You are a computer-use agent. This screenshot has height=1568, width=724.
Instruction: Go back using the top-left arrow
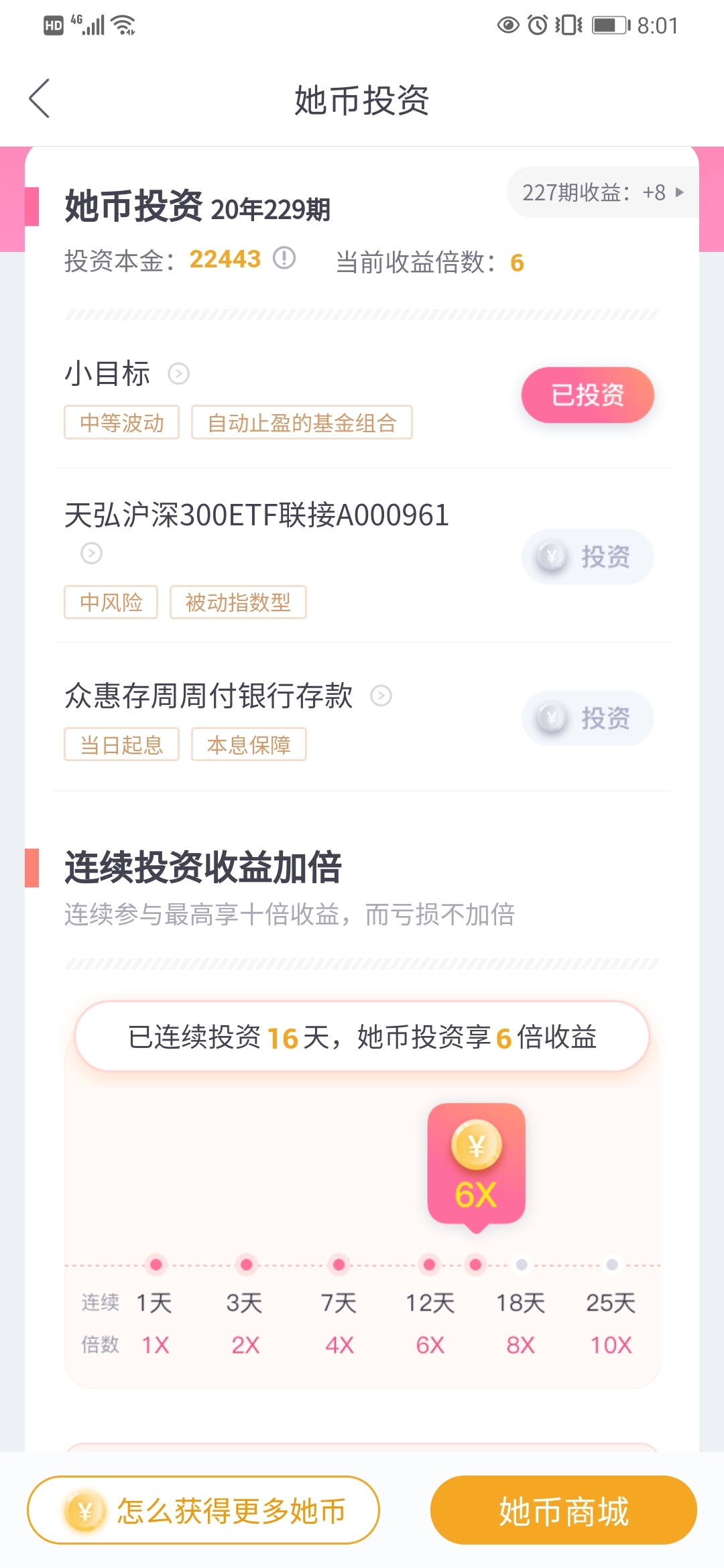(40, 99)
